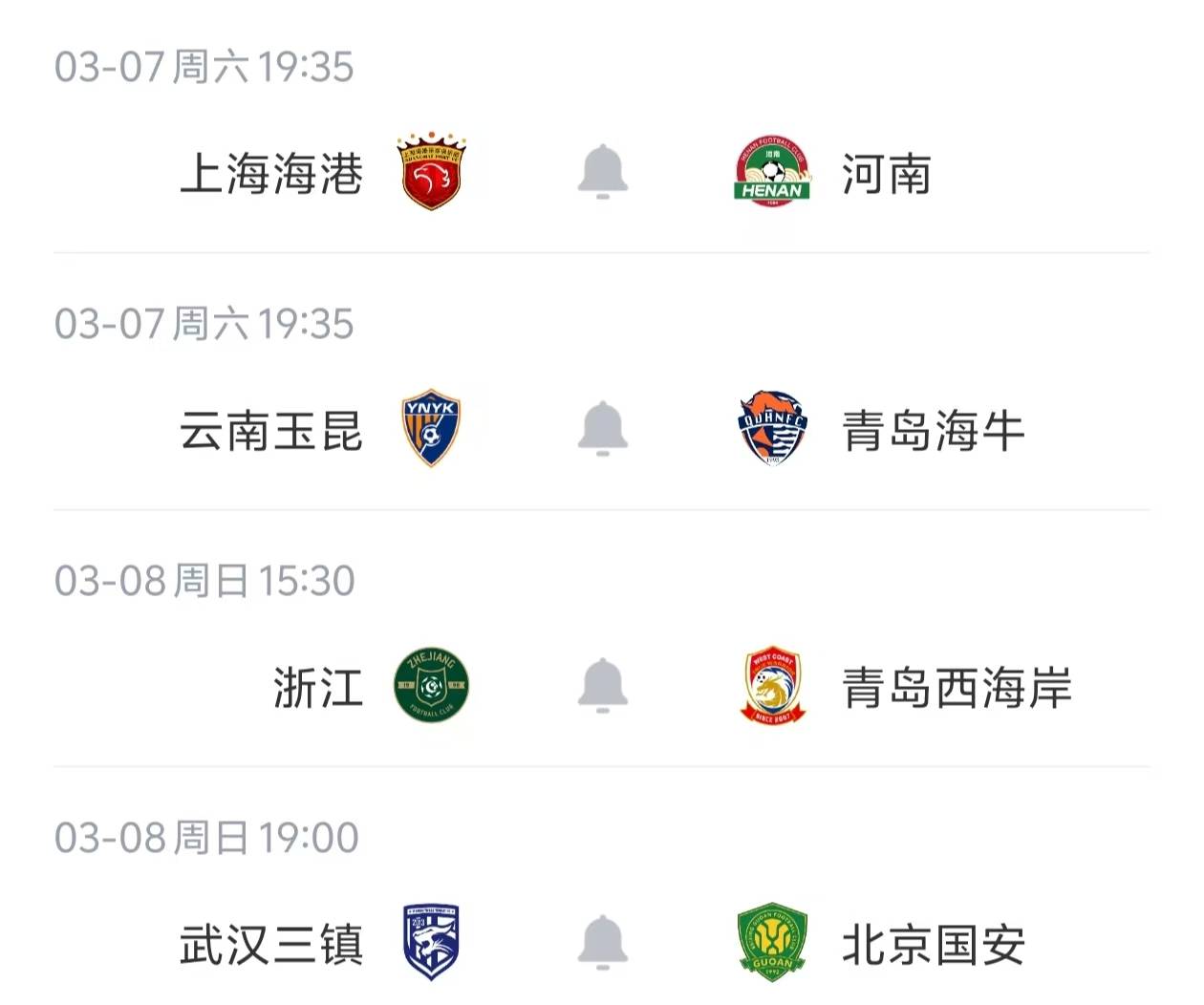Viewport: 1204px width, 1005px height.
Task: Tap the bell for 浙江 vs 青岛西海岸
Action: (602, 685)
